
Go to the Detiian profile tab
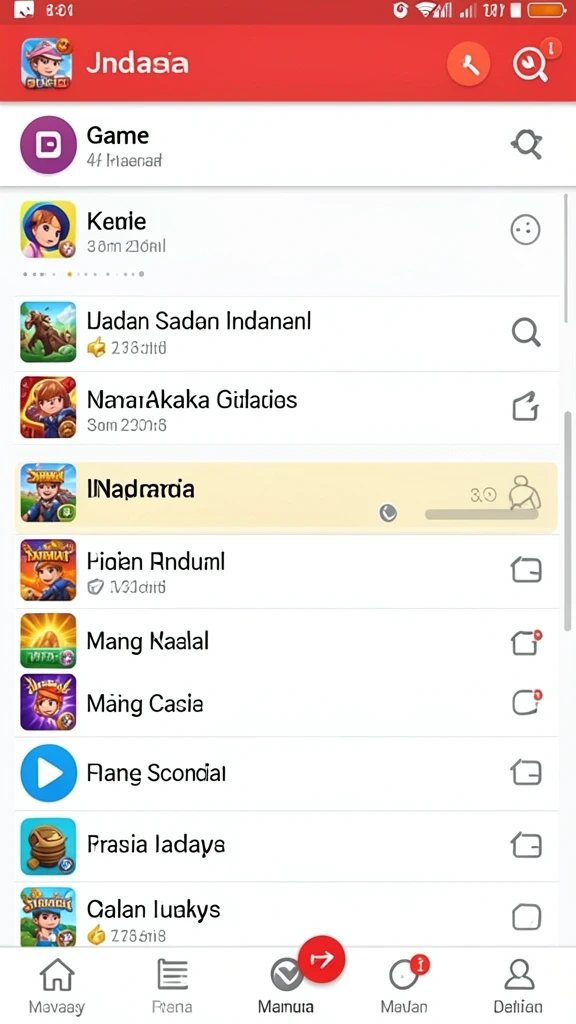click(519, 986)
